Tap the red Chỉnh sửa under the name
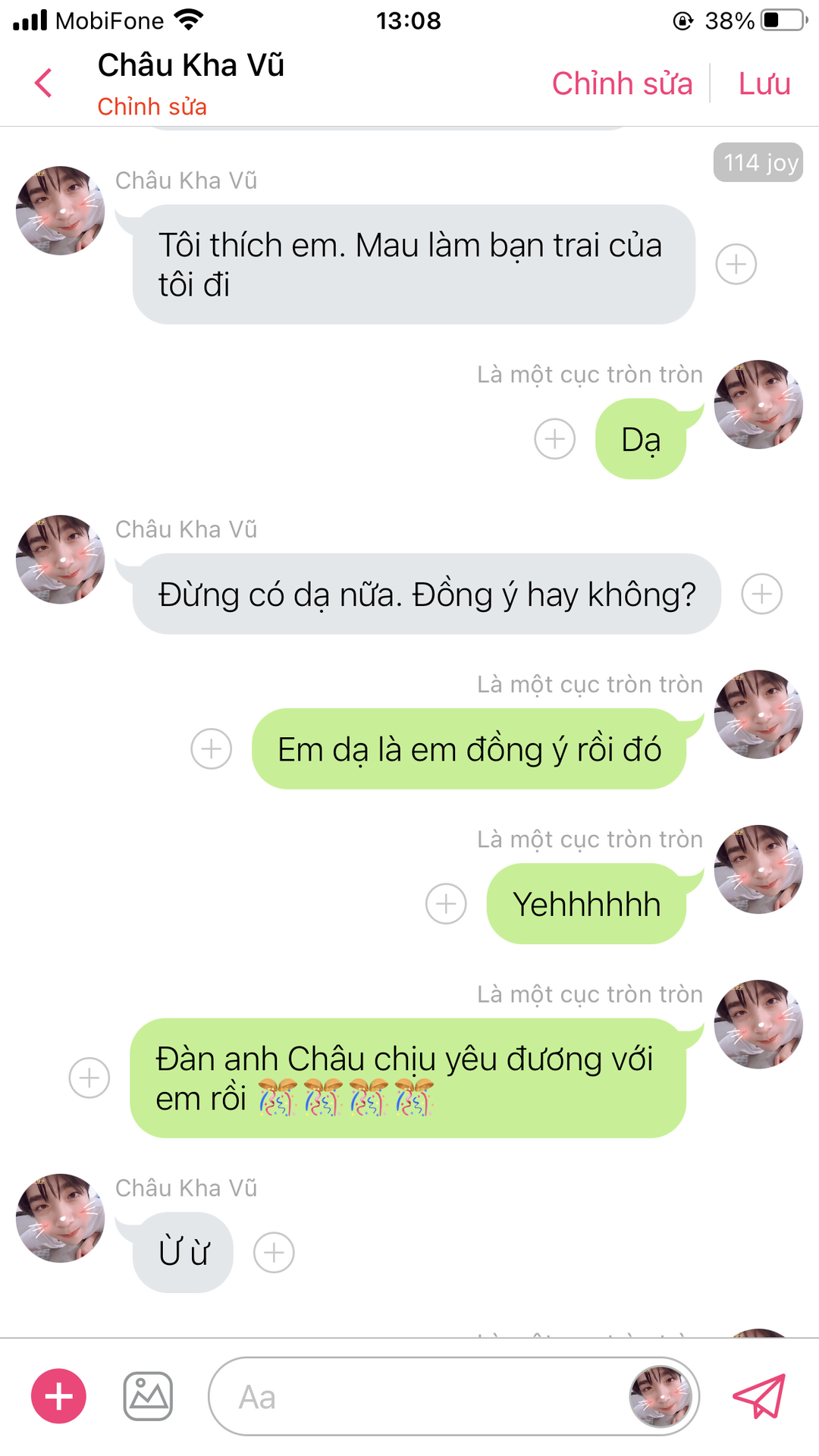Screen dimensions: 819x1456 [152, 107]
